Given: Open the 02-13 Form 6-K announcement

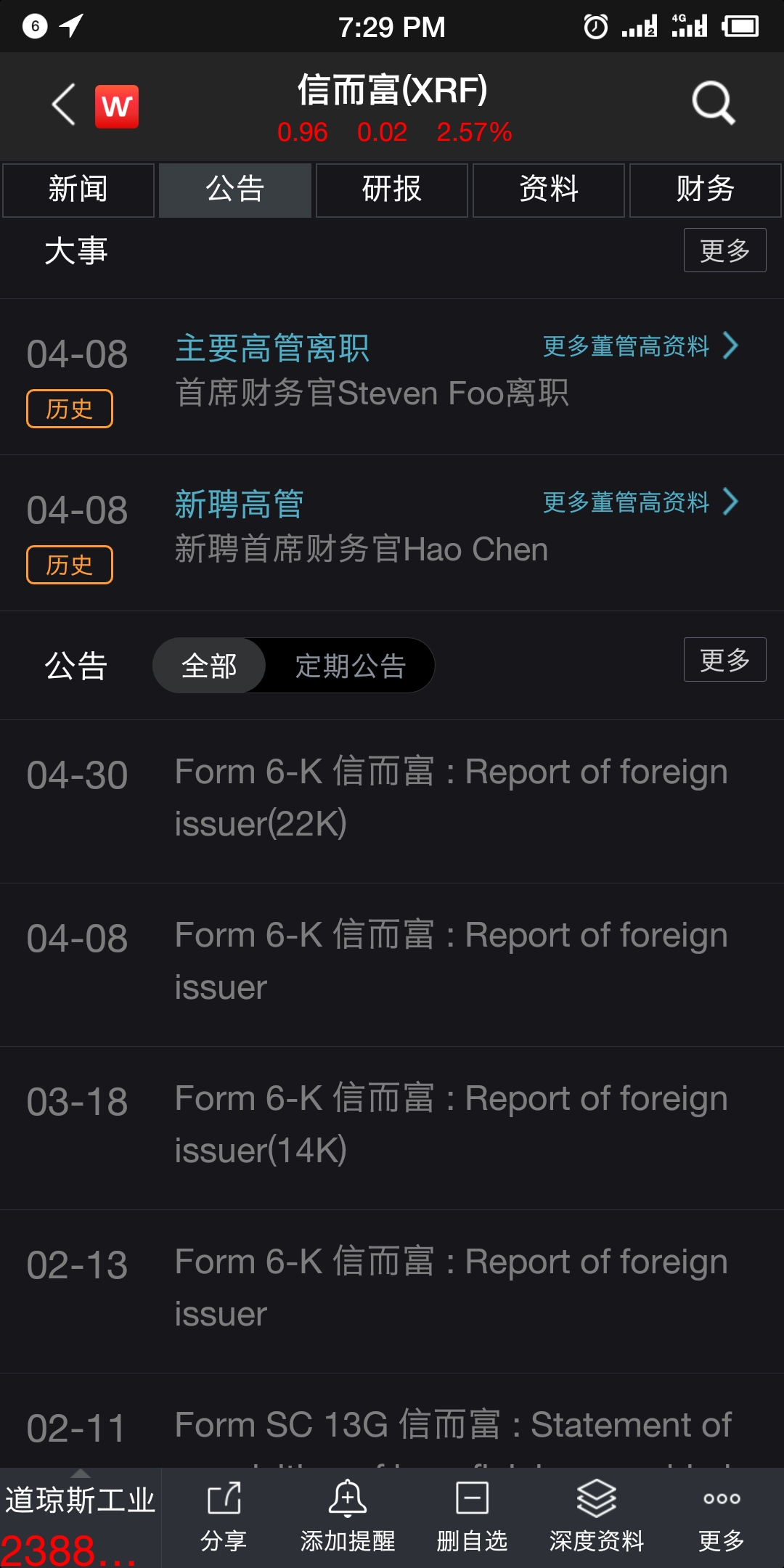Looking at the screenshot, I should pos(392,1291).
